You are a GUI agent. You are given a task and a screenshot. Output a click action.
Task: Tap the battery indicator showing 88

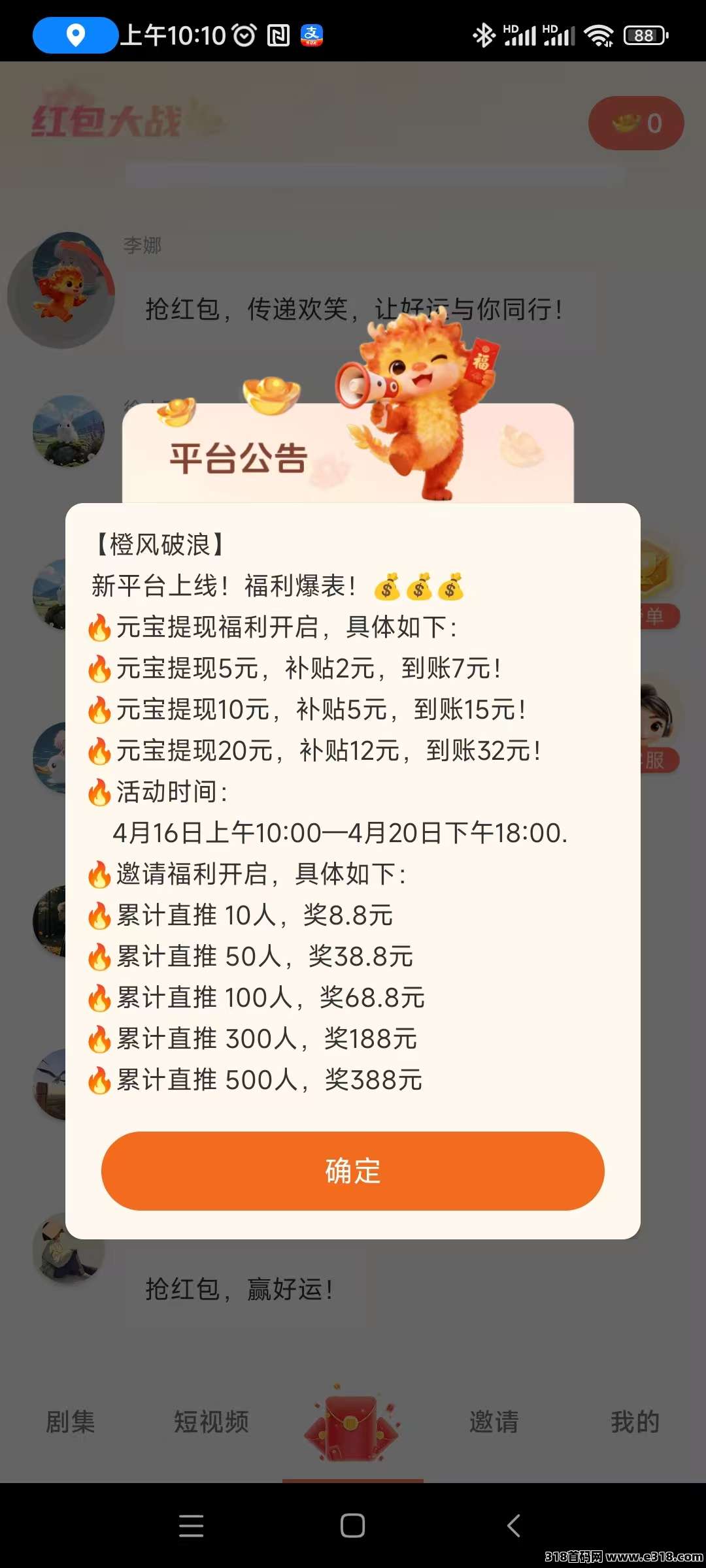643,36
